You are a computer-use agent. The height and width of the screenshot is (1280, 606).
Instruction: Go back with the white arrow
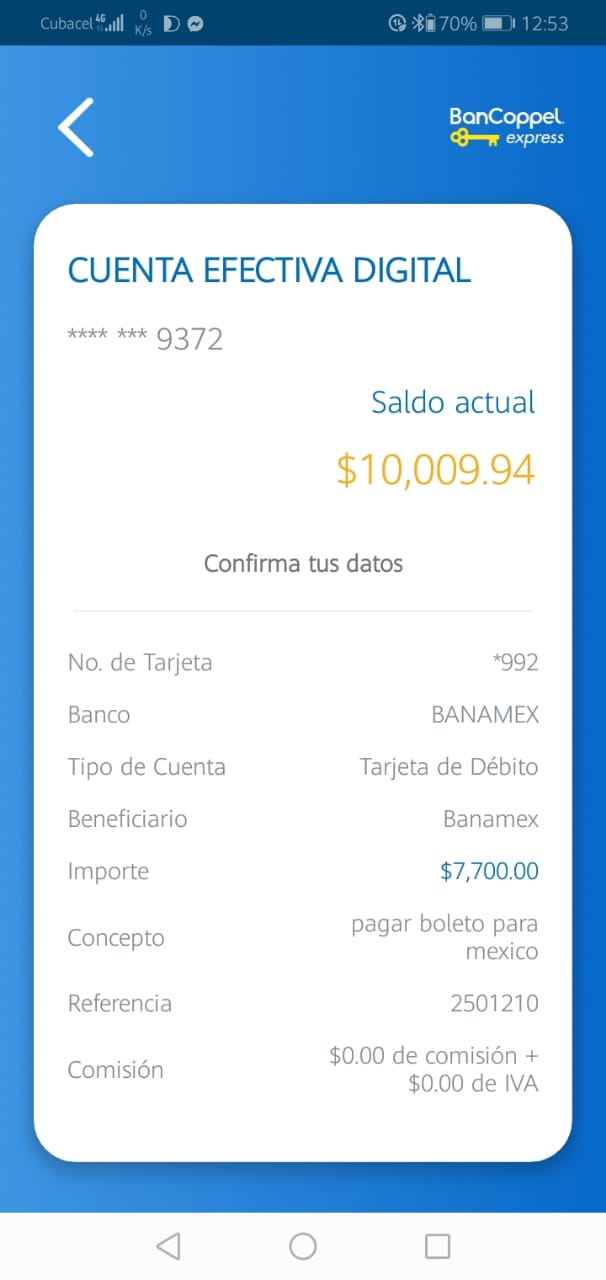(x=76, y=127)
